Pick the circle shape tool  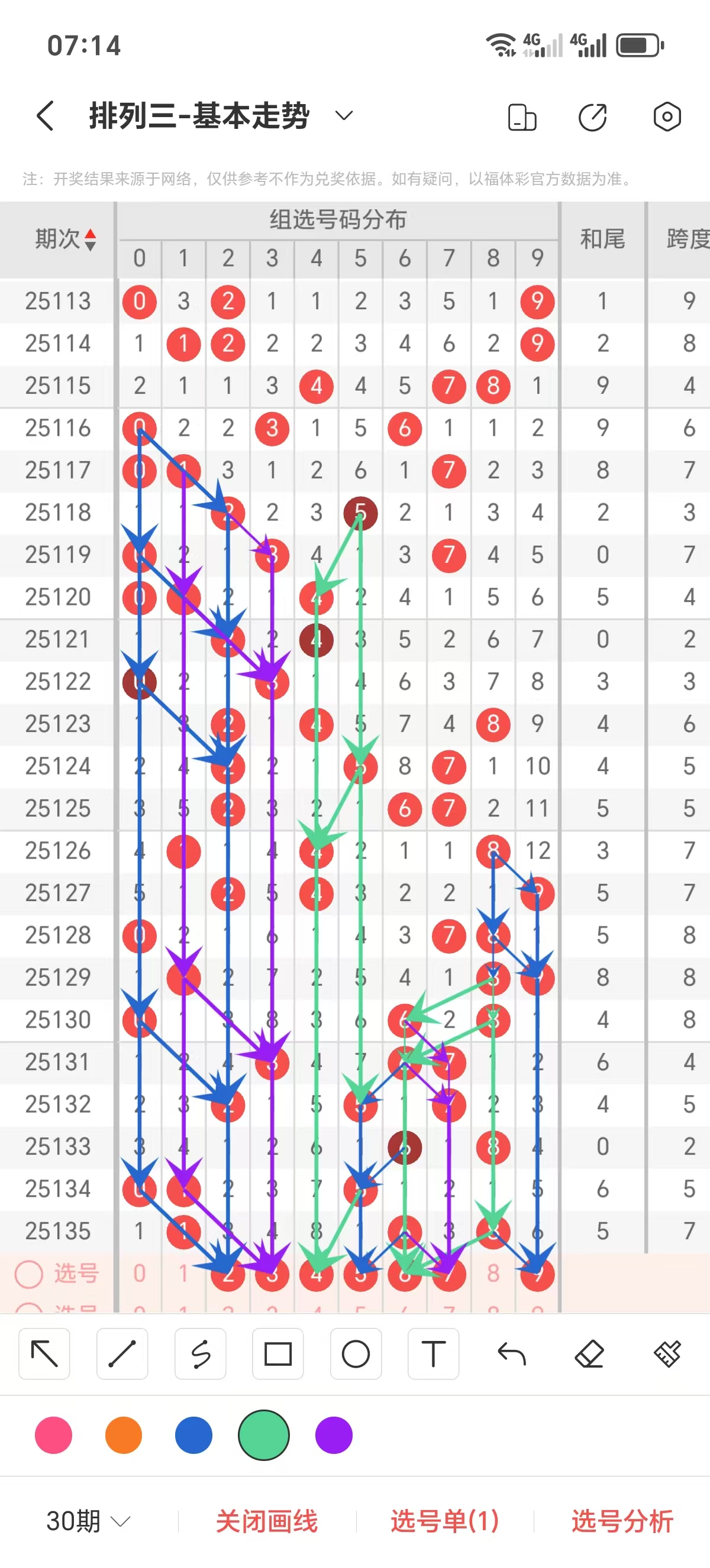point(356,1355)
